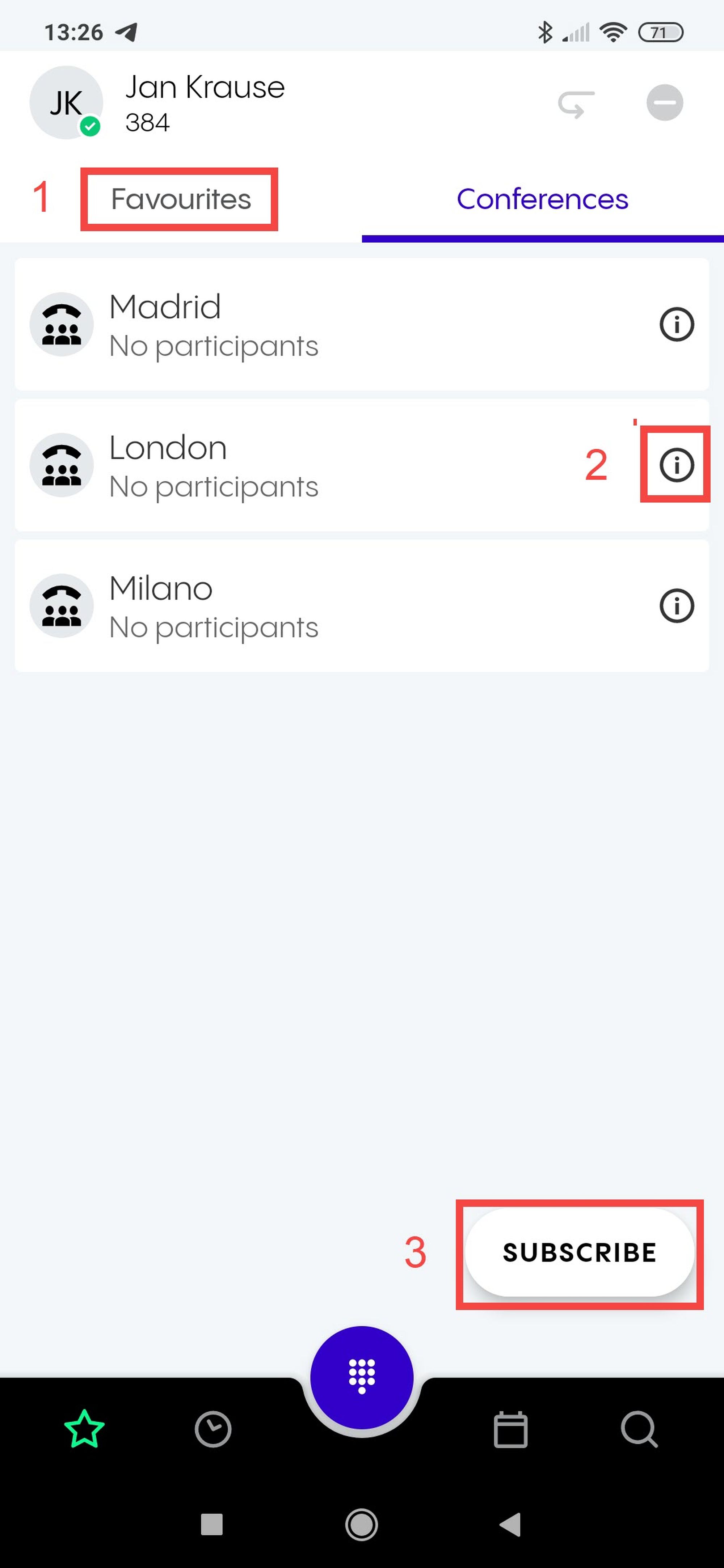Open the dial pad
The image size is (724, 1568).
coord(362,1377)
